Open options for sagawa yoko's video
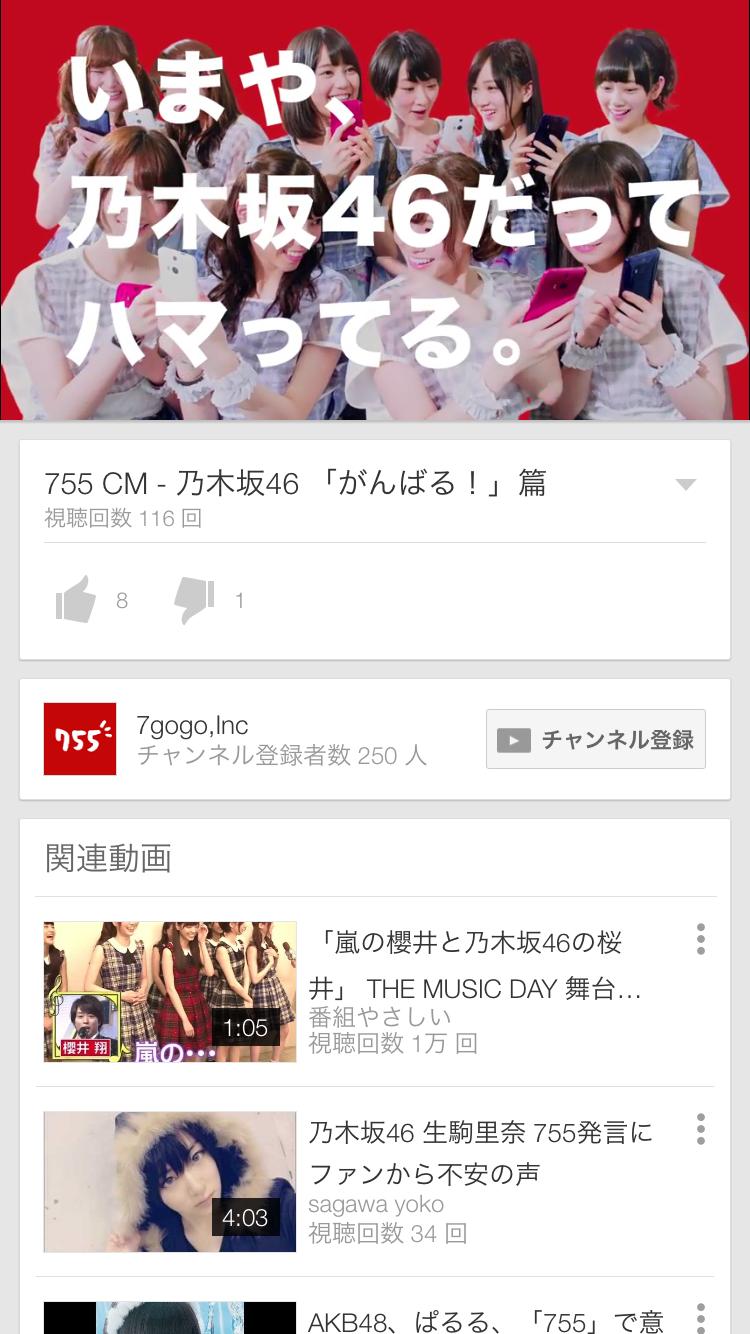This screenshot has width=750, height=1334. (701, 1129)
